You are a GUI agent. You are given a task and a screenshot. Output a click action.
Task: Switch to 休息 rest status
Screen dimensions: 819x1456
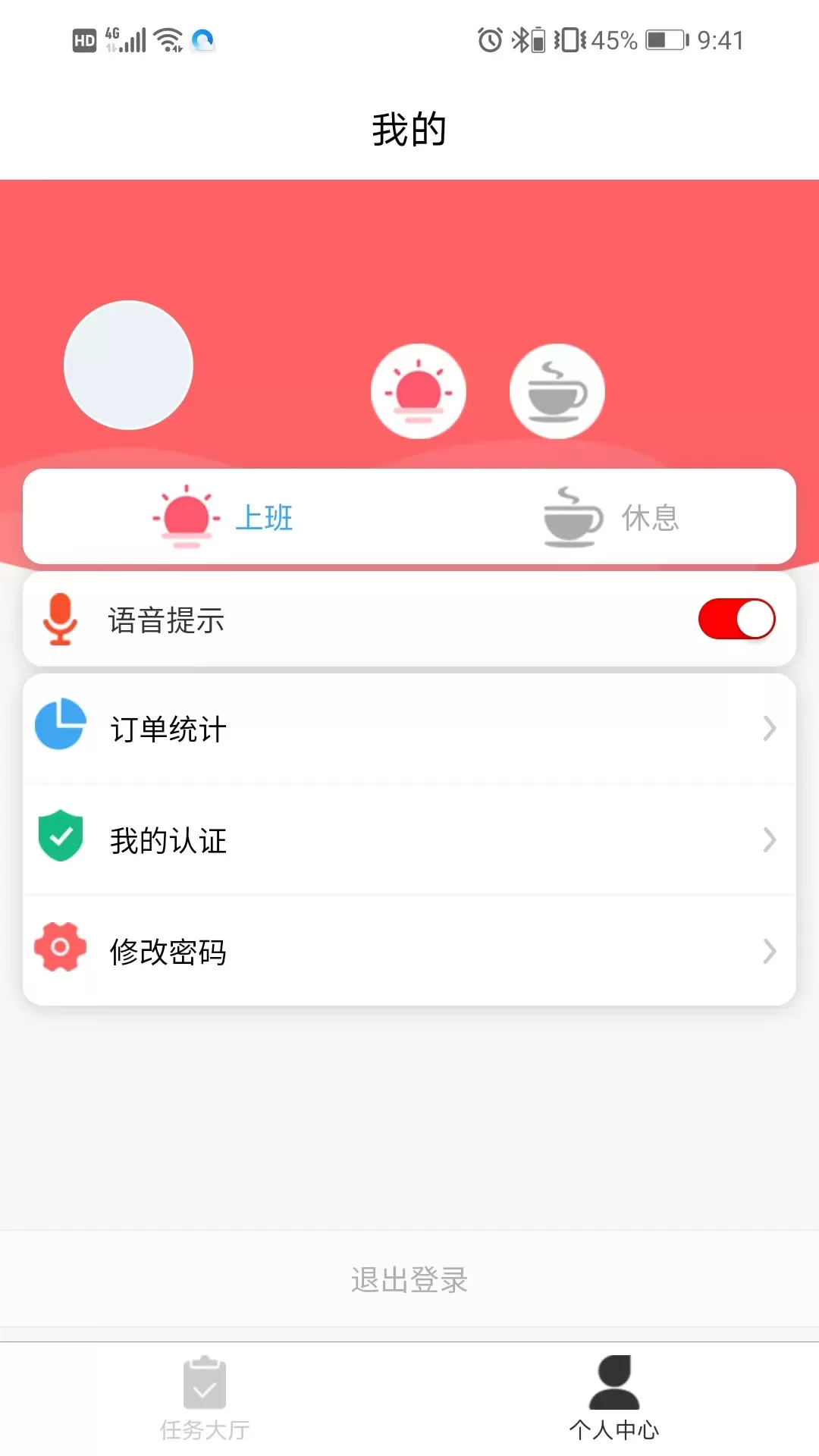pos(611,517)
